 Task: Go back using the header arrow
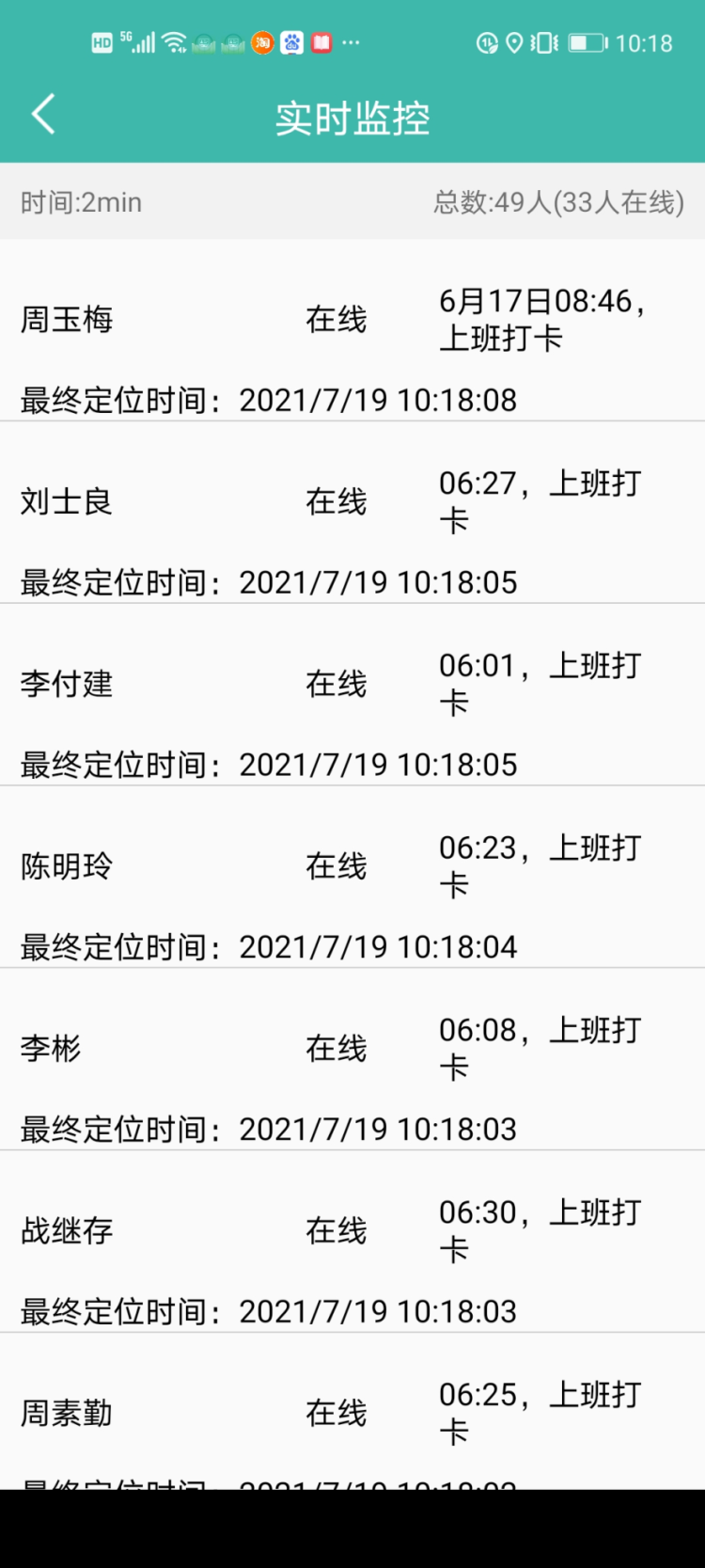coord(43,115)
